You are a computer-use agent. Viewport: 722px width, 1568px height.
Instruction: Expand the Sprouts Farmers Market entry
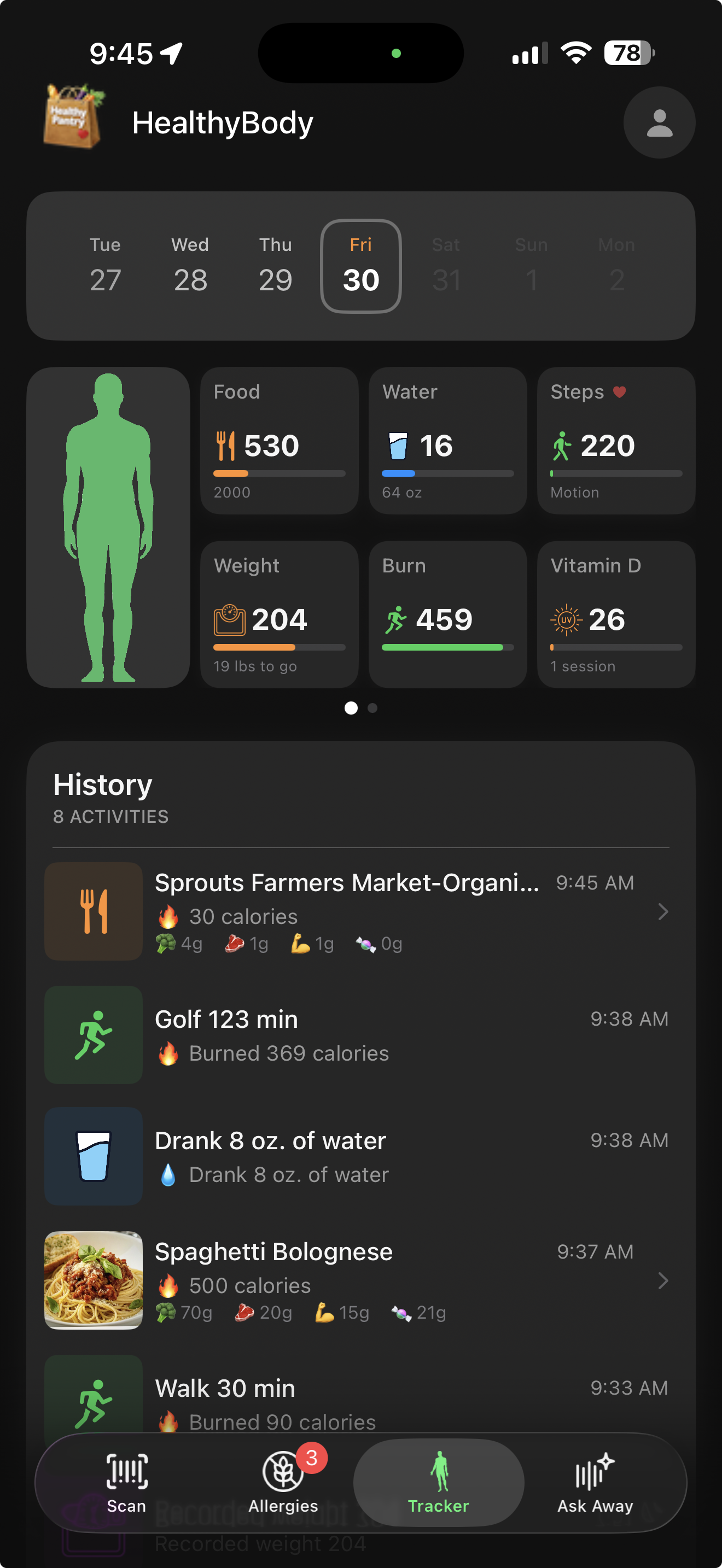(663, 912)
